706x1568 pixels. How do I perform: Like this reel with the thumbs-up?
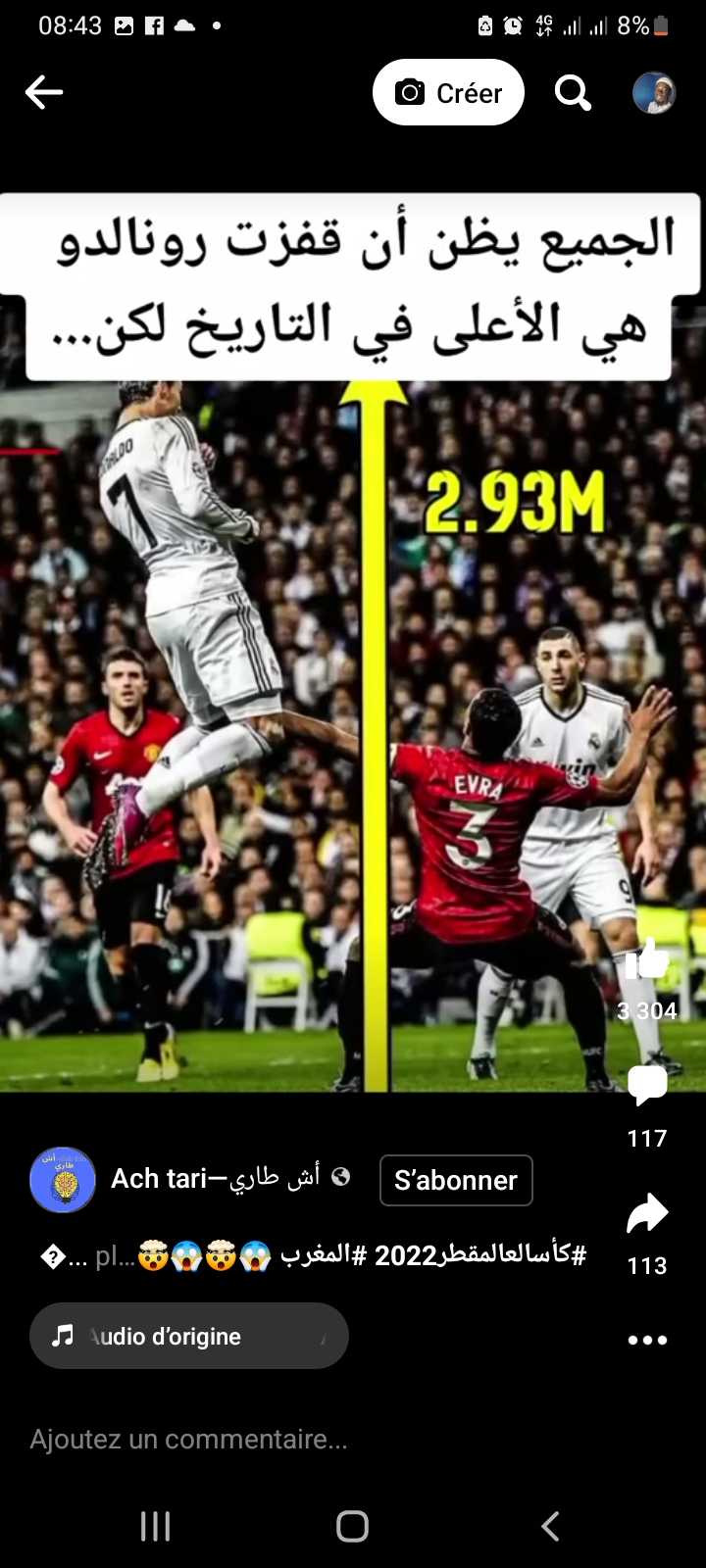647,960
